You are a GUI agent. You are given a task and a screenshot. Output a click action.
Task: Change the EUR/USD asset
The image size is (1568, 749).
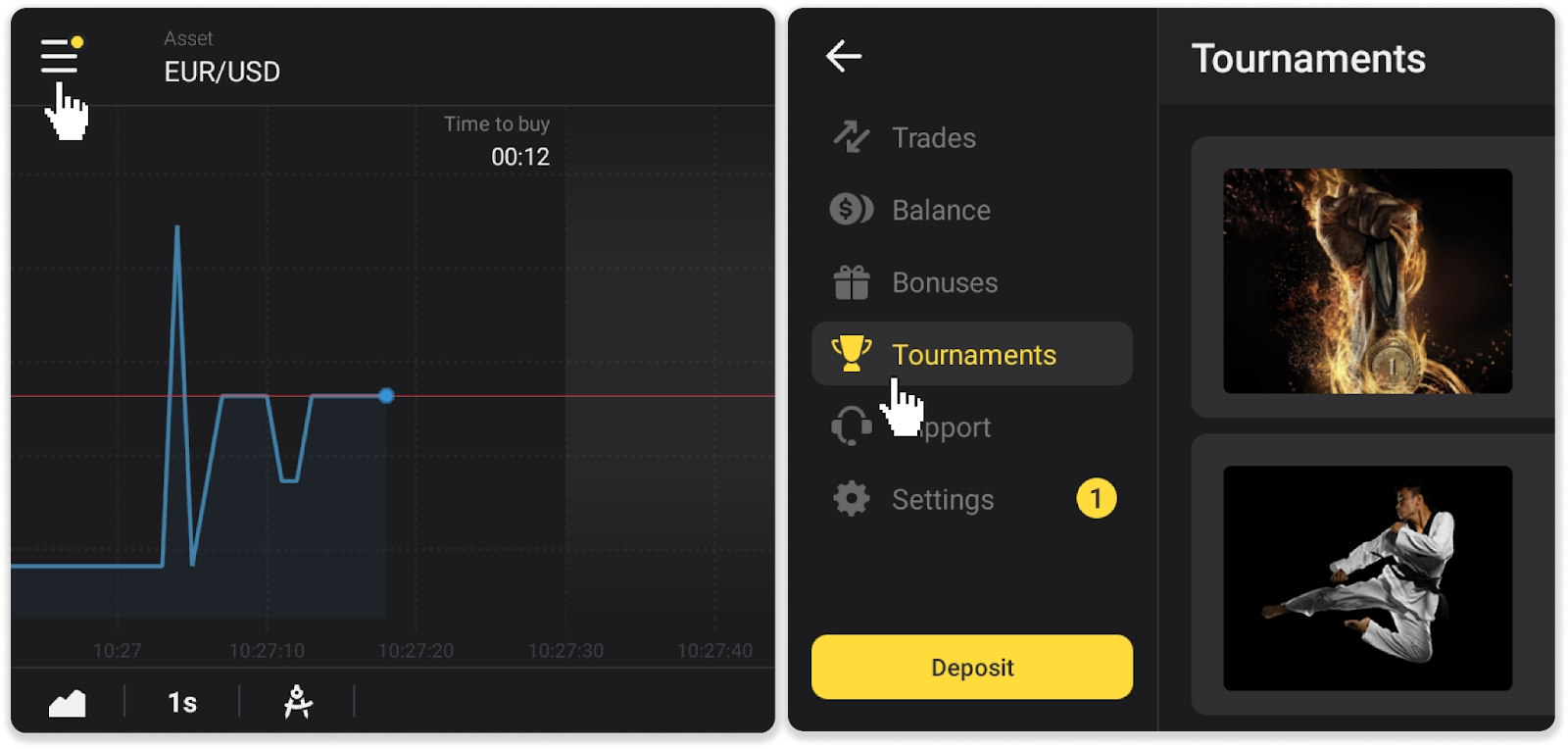click(221, 71)
